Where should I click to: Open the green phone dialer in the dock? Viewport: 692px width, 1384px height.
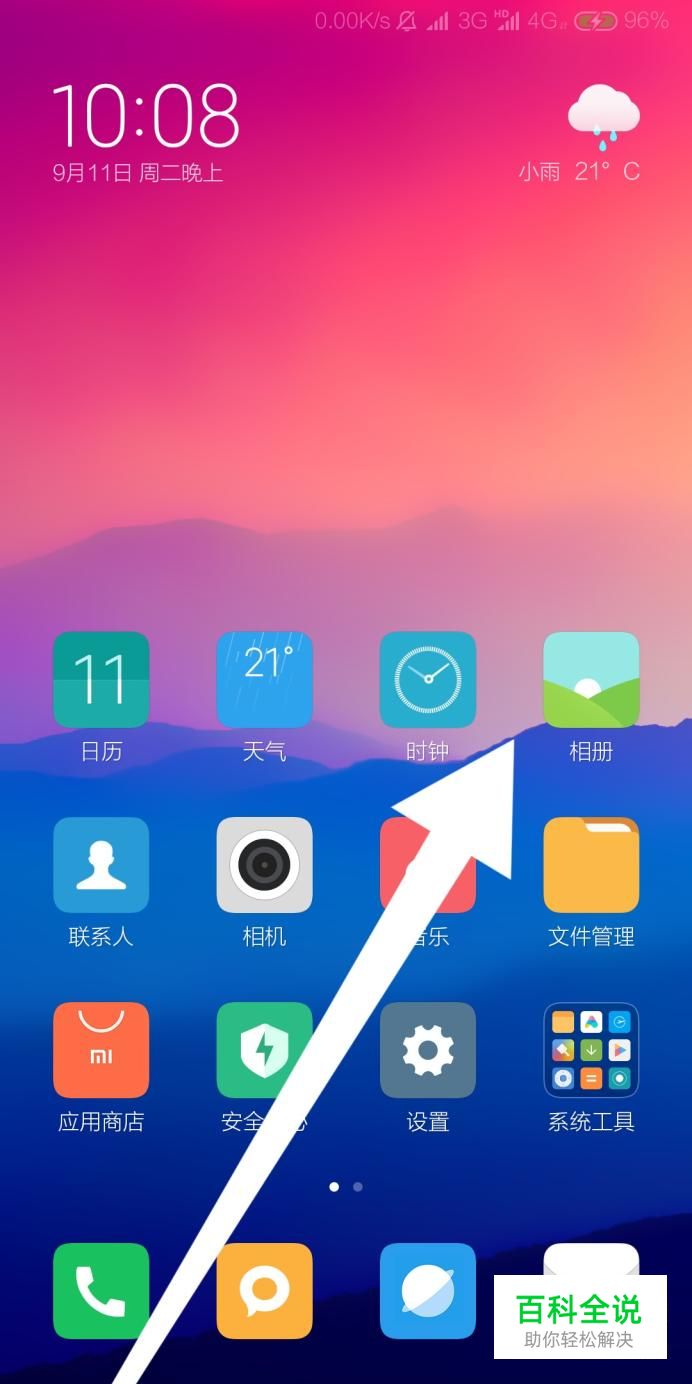(101, 1291)
